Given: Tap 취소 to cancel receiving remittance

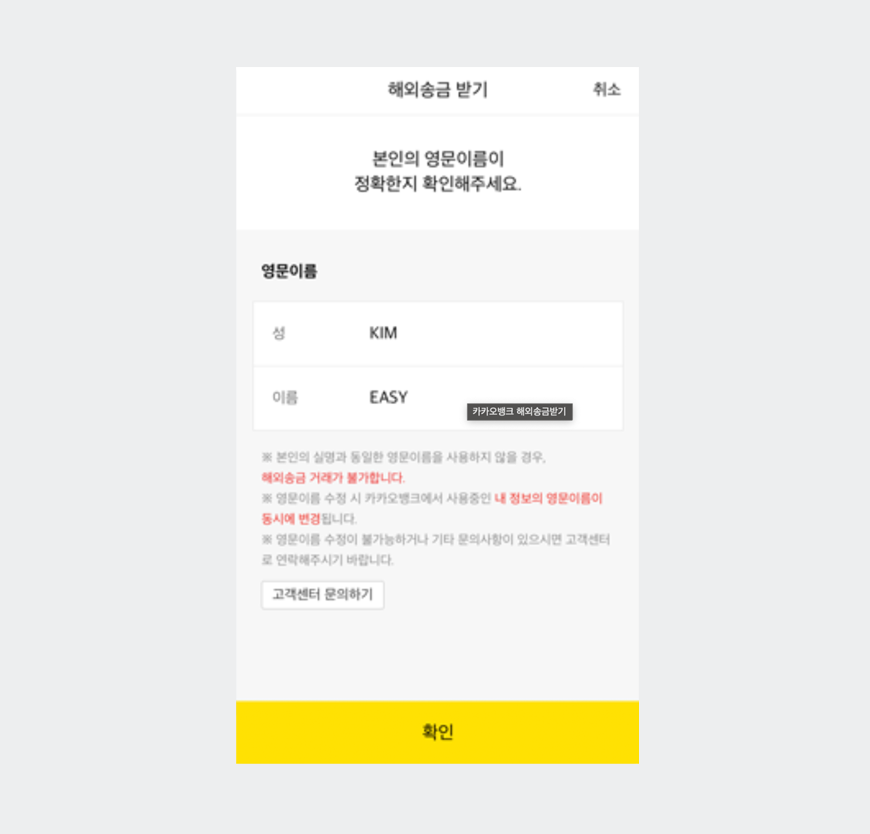Looking at the screenshot, I should click(606, 89).
